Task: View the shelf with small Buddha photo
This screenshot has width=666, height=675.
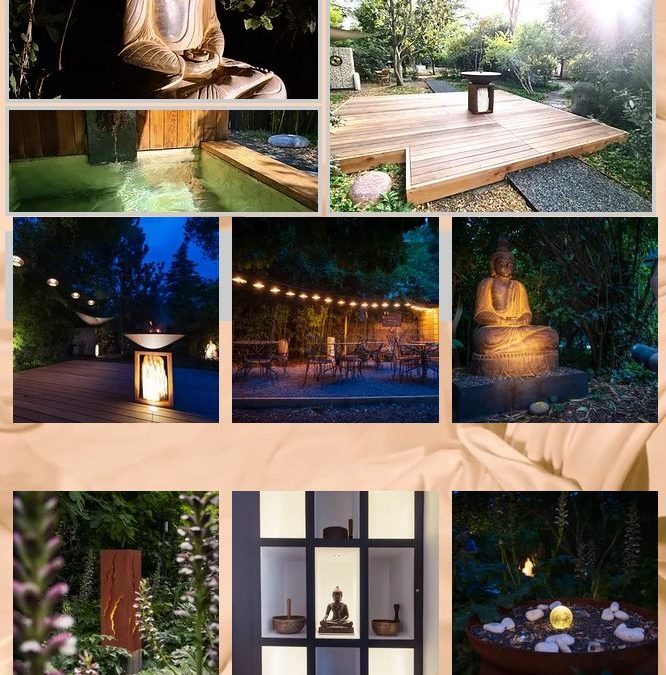Action: pos(335,582)
